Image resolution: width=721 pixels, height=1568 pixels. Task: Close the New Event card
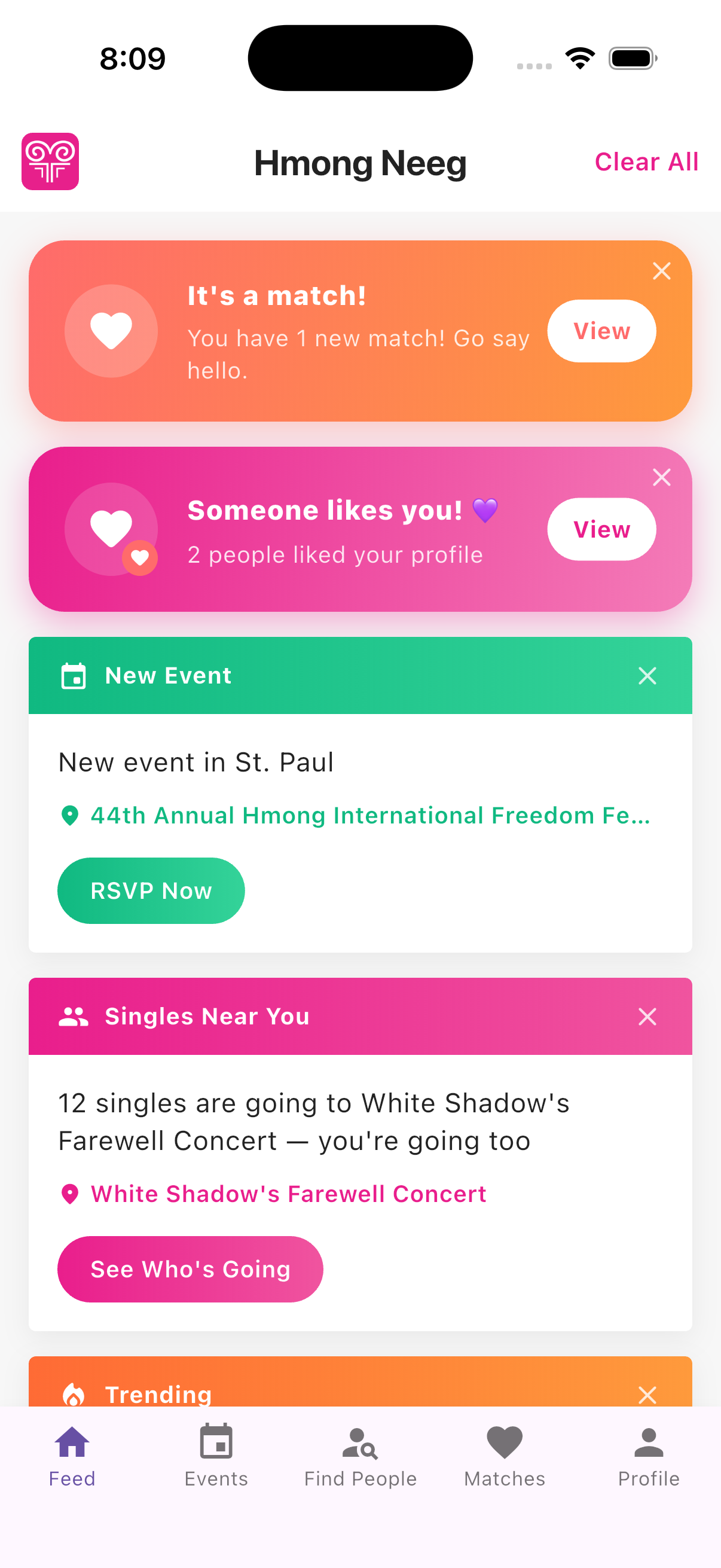pos(647,676)
